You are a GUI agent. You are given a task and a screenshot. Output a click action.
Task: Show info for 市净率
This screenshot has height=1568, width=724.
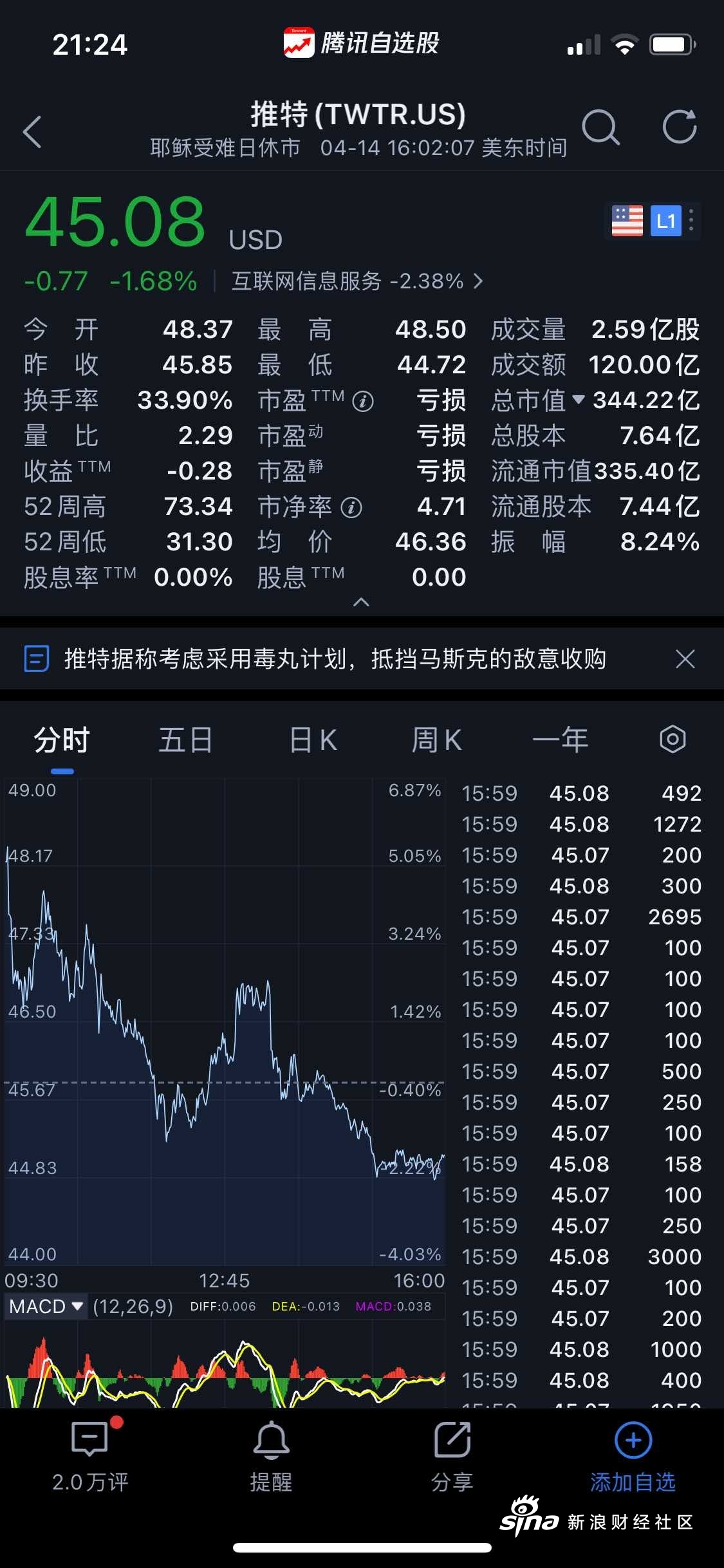coord(351,508)
